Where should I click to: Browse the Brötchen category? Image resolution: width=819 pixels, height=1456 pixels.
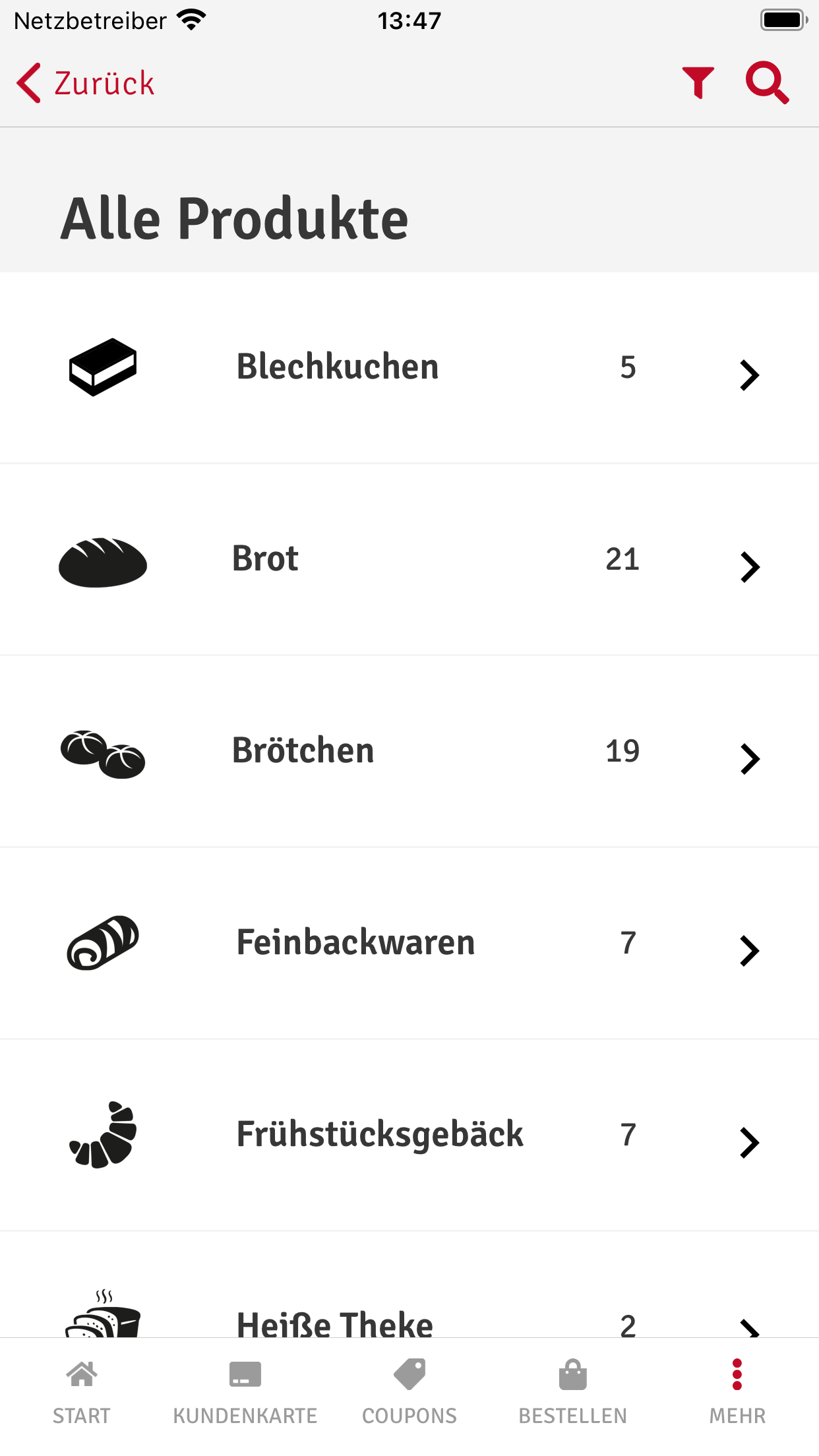[409, 752]
